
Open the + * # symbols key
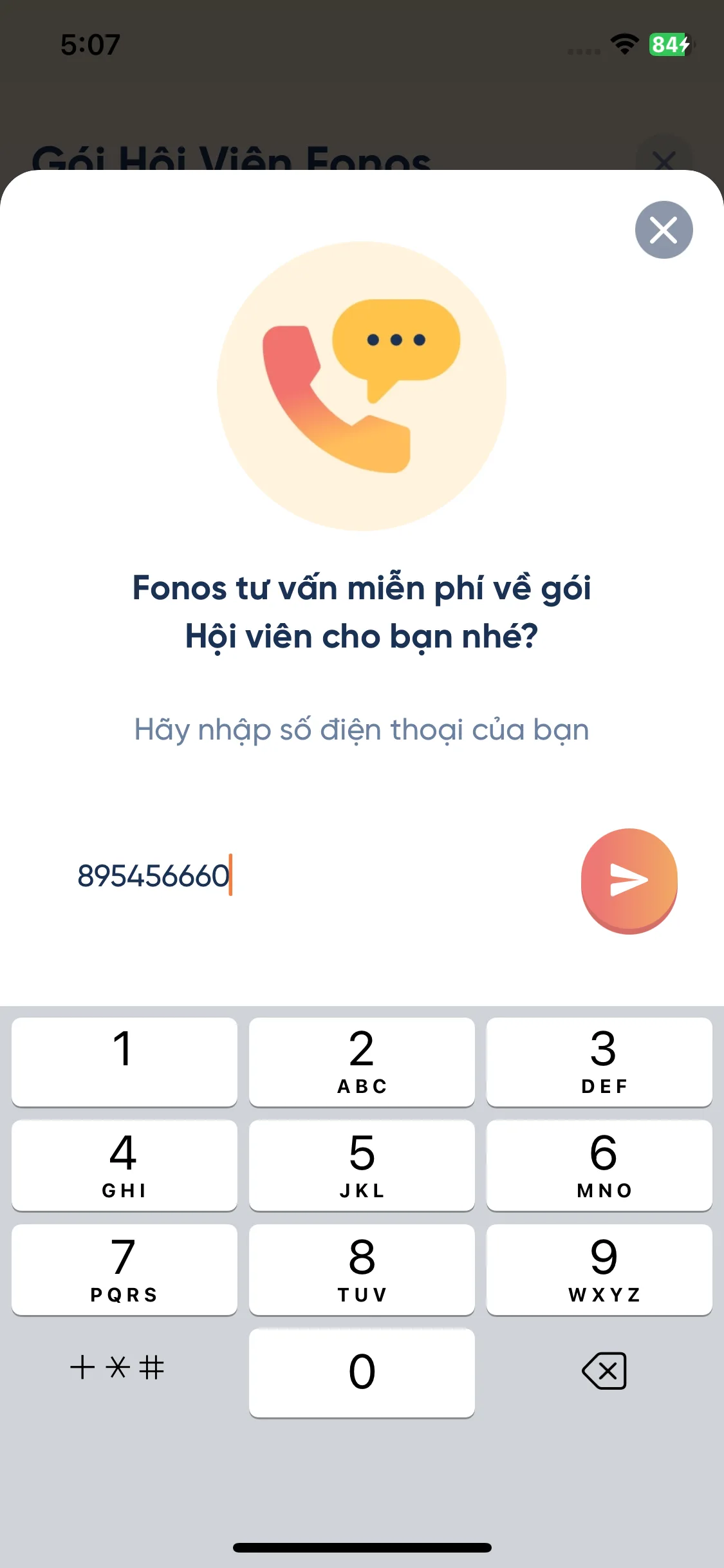click(x=118, y=1367)
